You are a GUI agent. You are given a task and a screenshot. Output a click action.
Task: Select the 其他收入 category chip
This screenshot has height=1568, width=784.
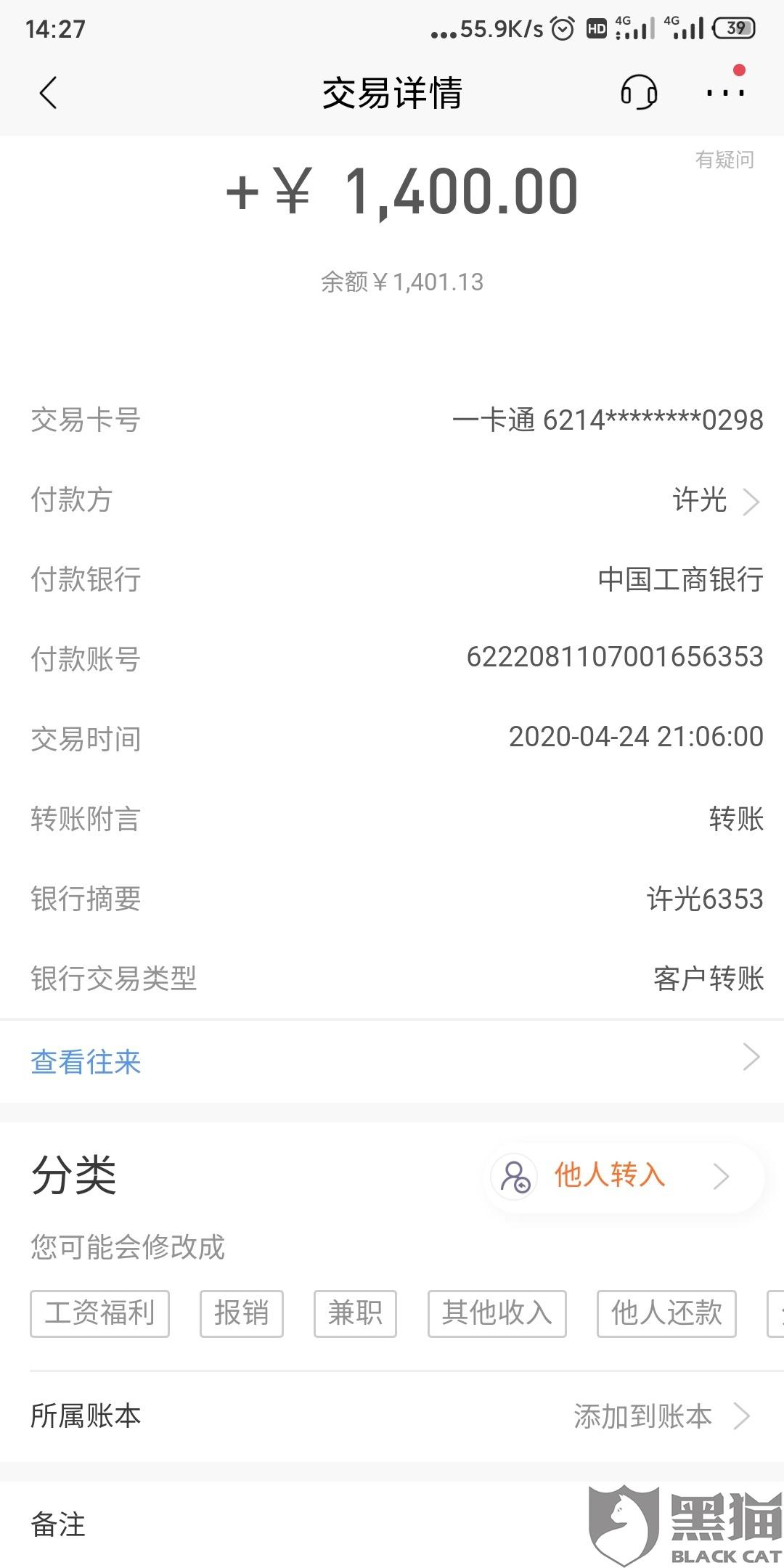tap(497, 1313)
